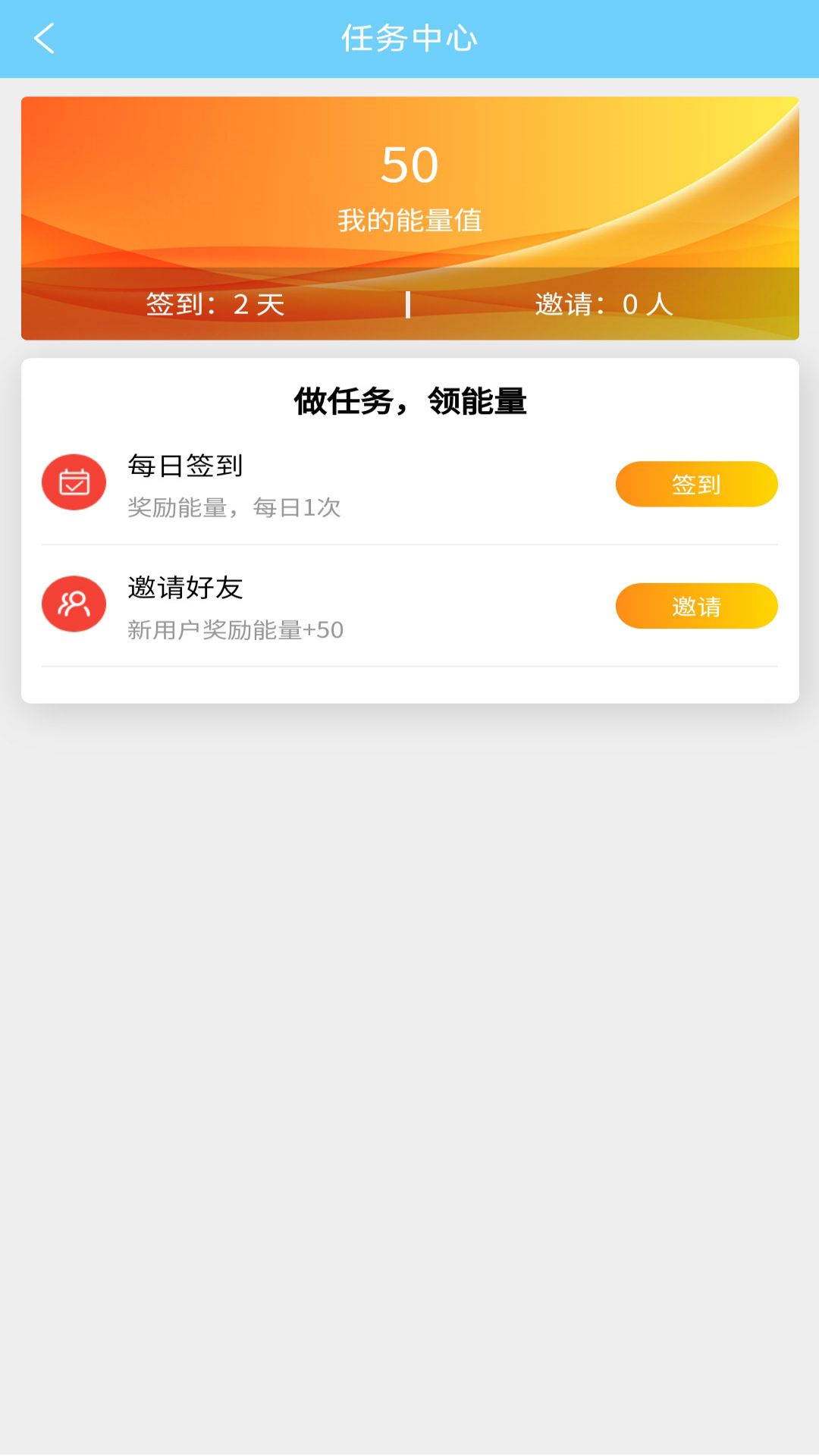The height and width of the screenshot is (1456, 819).
Task: Click the 邀请好友 task title
Action: [x=184, y=588]
